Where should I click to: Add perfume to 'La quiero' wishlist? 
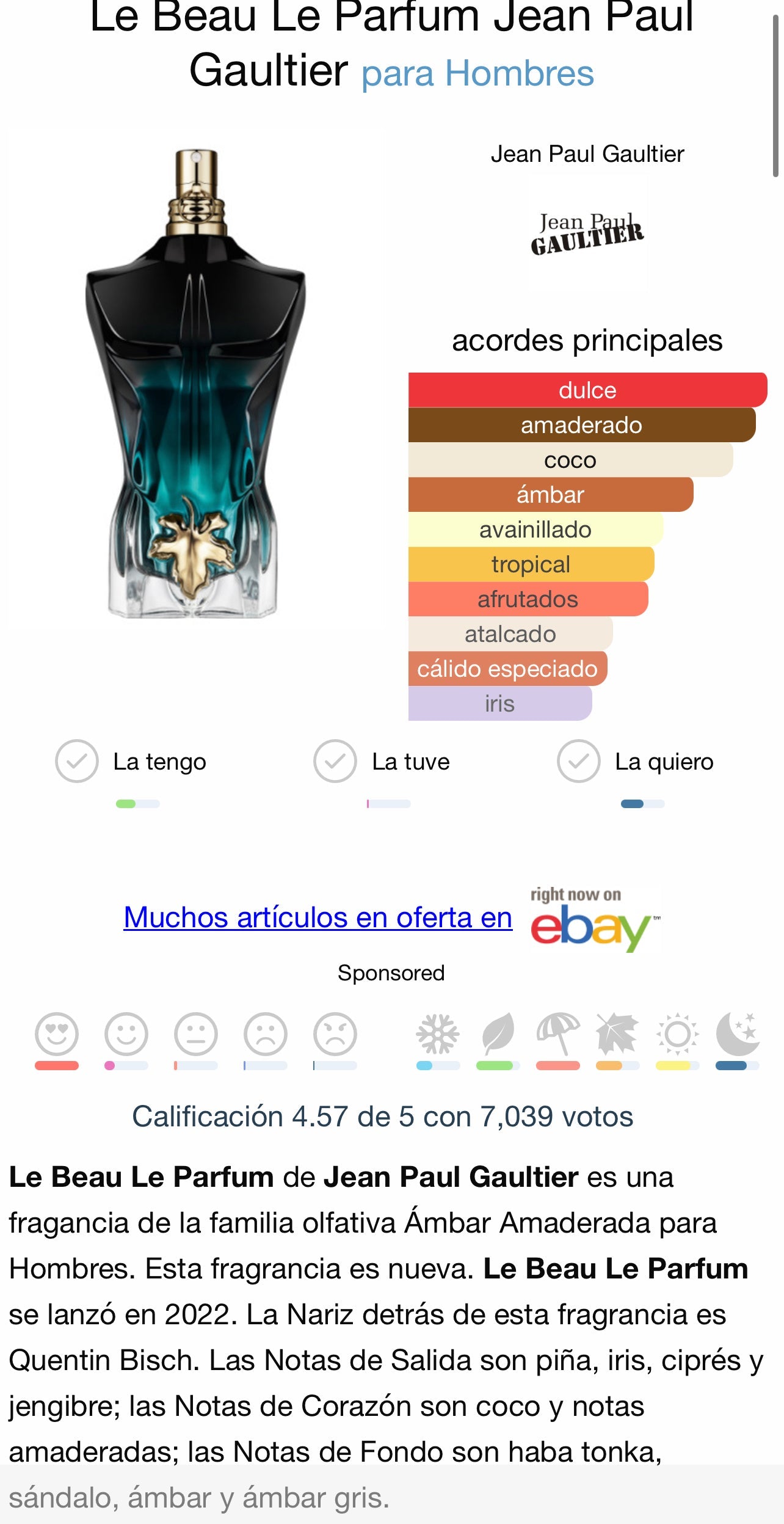[x=578, y=761]
